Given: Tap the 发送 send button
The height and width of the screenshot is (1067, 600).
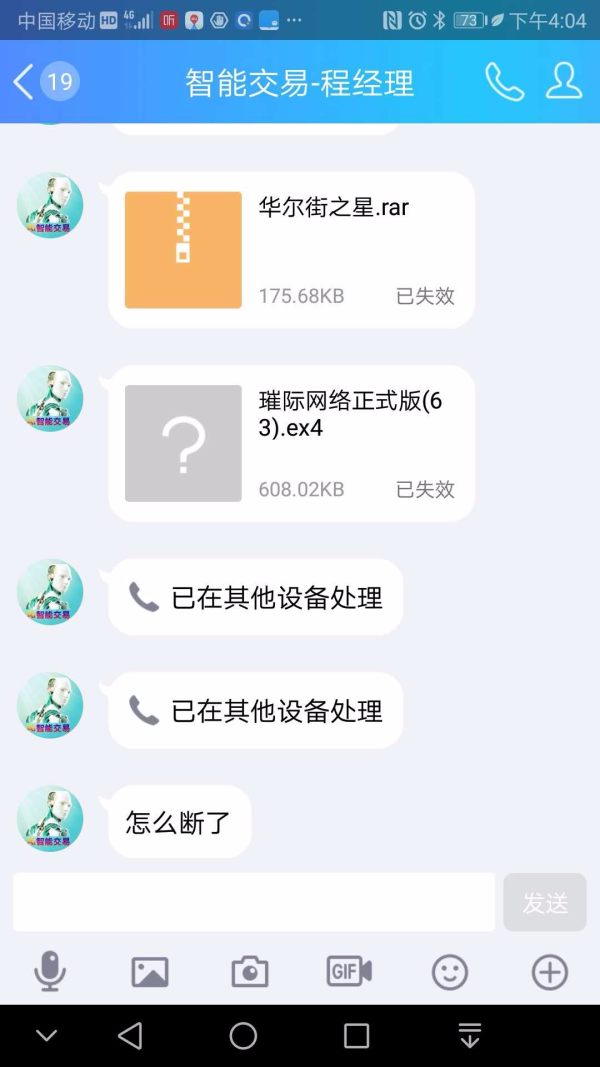Looking at the screenshot, I should pyautogui.click(x=545, y=902).
